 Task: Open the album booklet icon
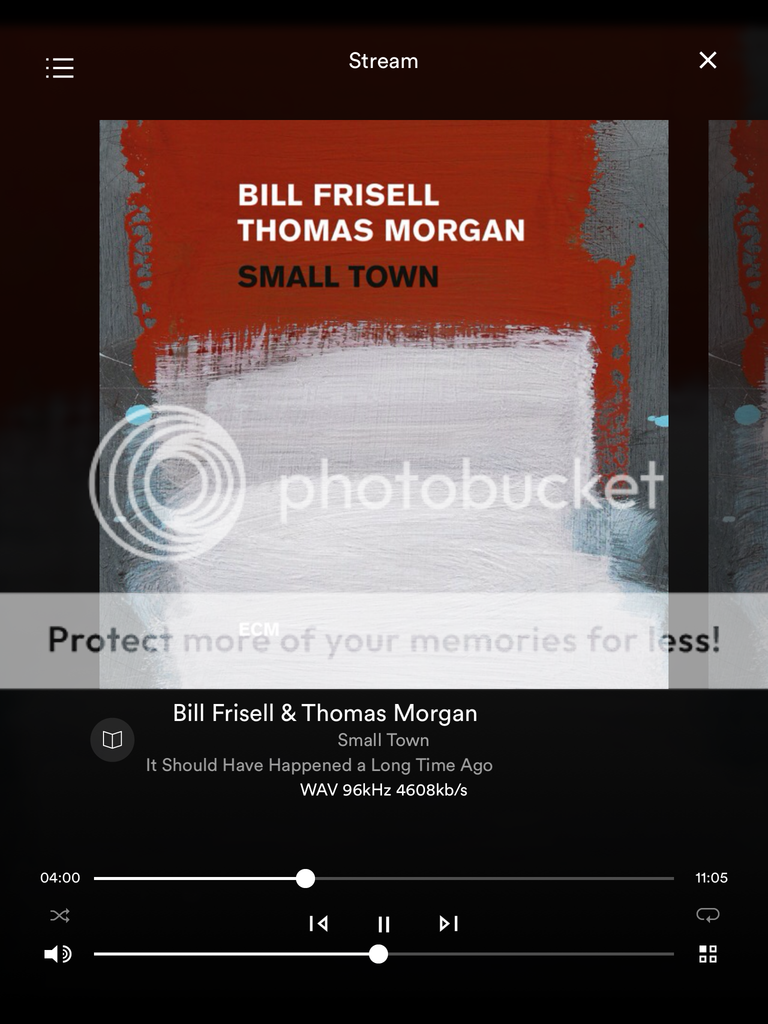tap(112, 740)
